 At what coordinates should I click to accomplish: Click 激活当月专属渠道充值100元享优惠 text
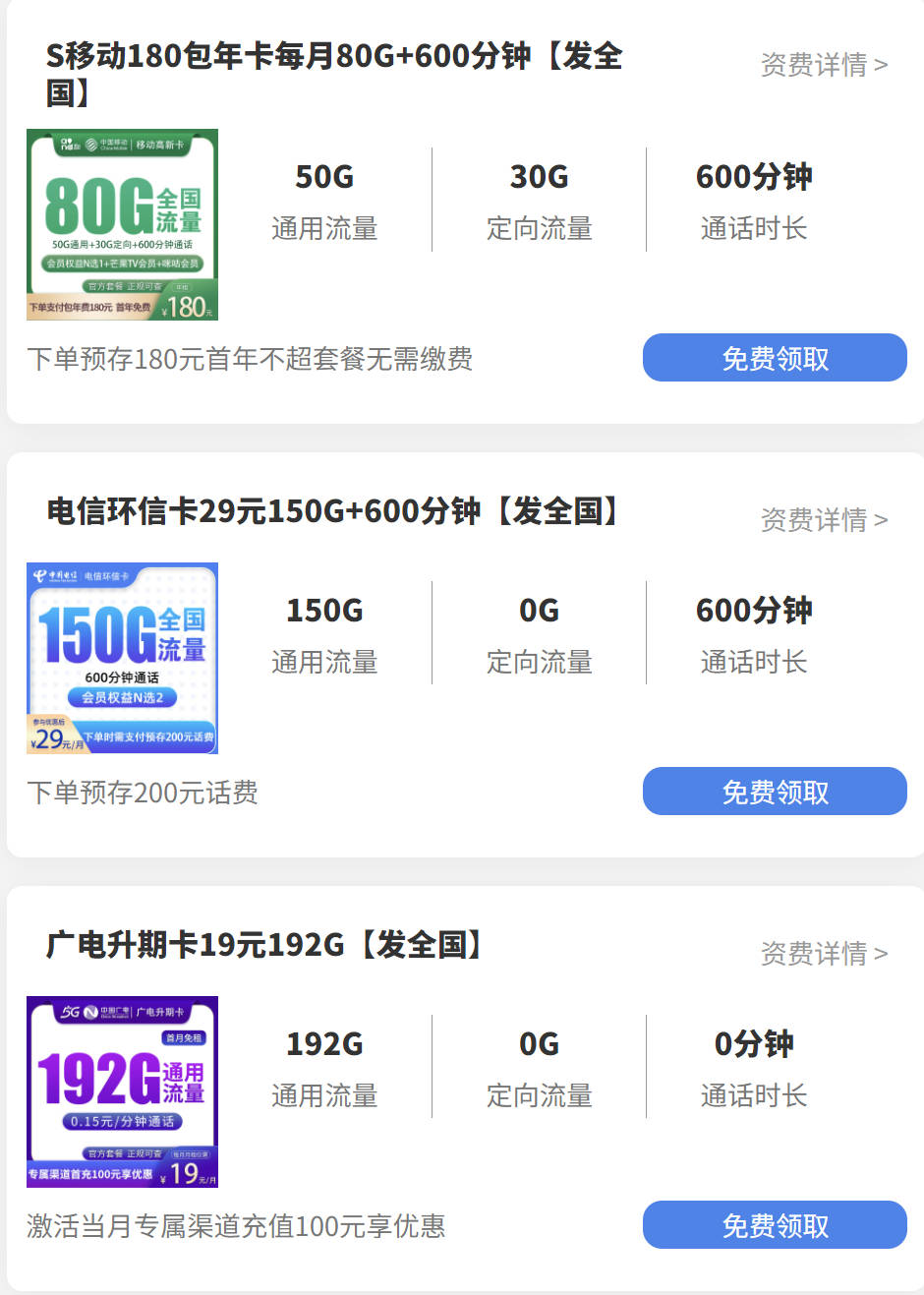(236, 1225)
